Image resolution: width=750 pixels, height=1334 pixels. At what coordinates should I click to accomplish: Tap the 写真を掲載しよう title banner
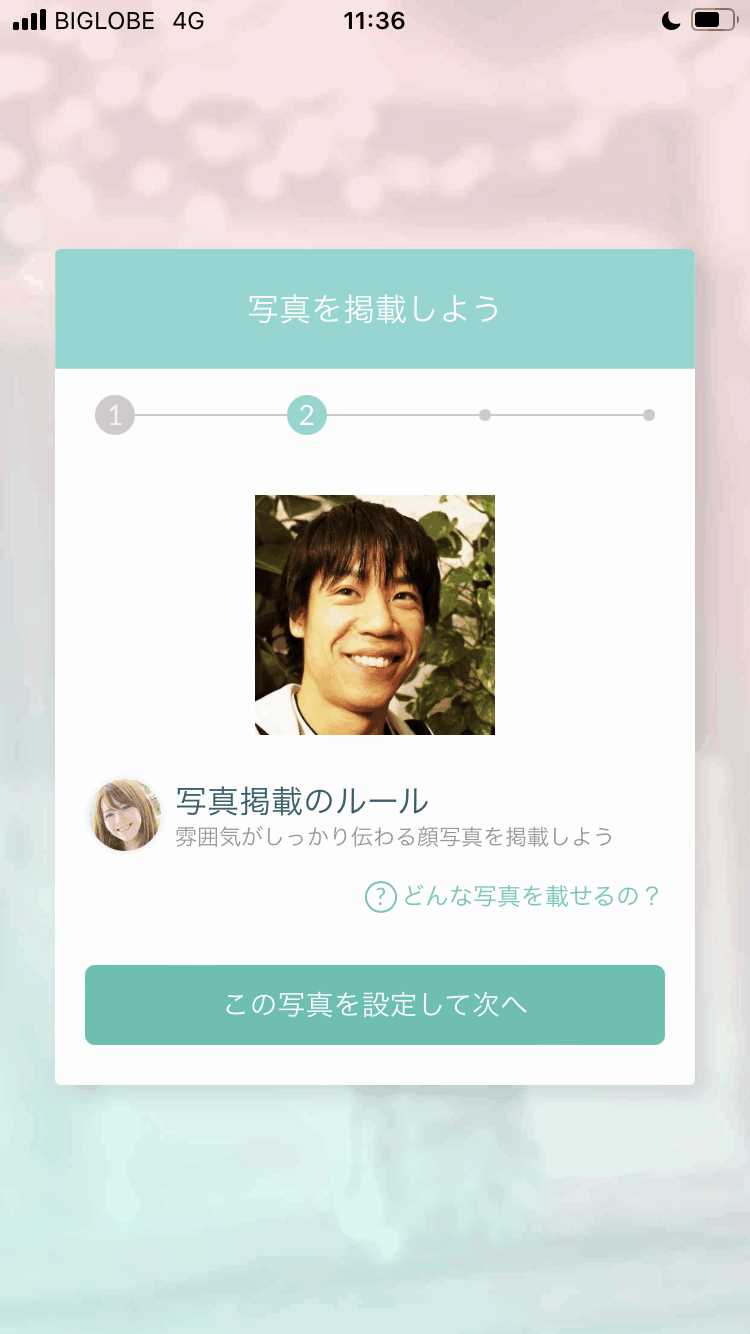click(x=375, y=308)
